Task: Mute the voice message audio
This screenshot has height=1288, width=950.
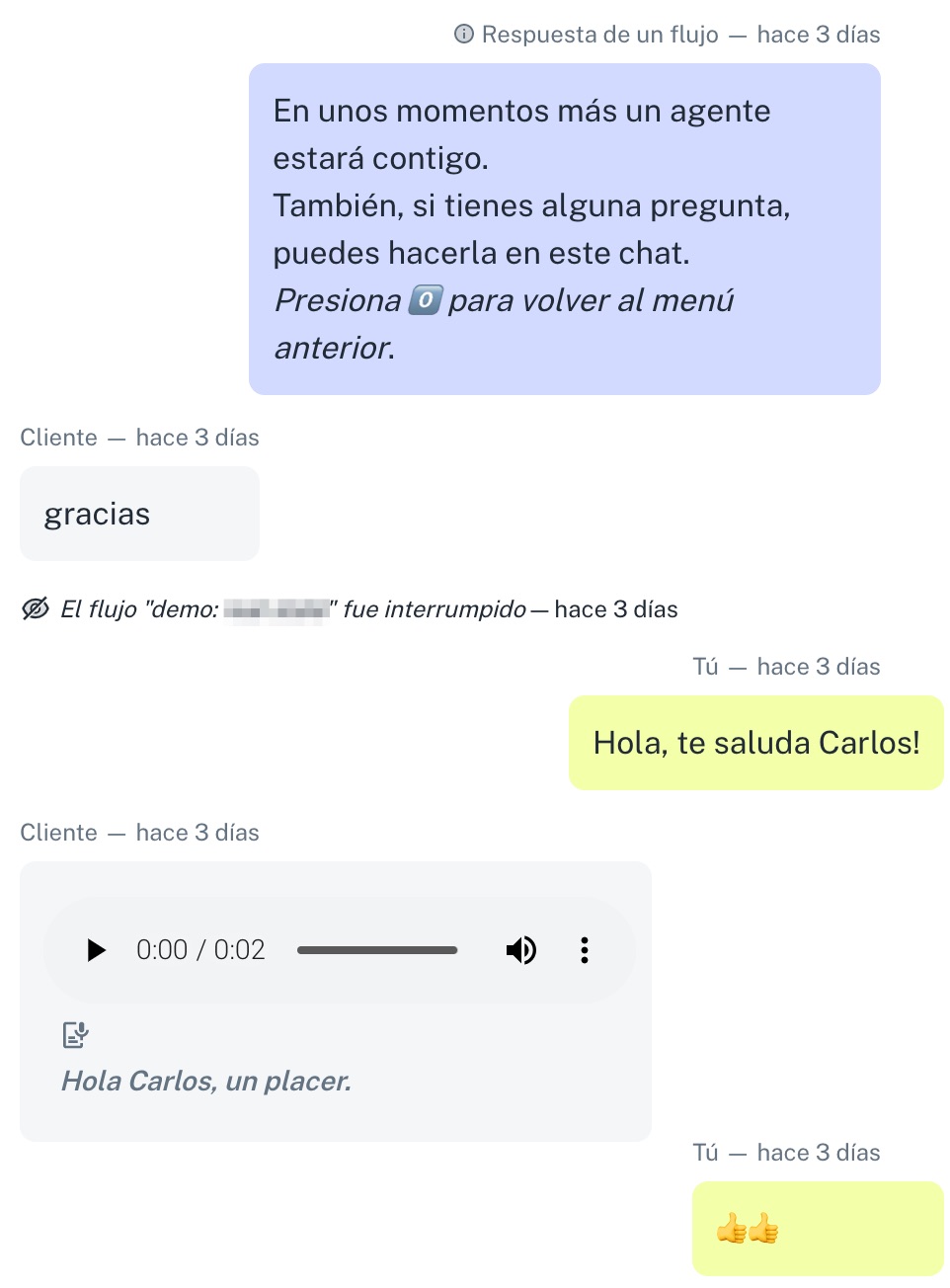Action: 521,950
